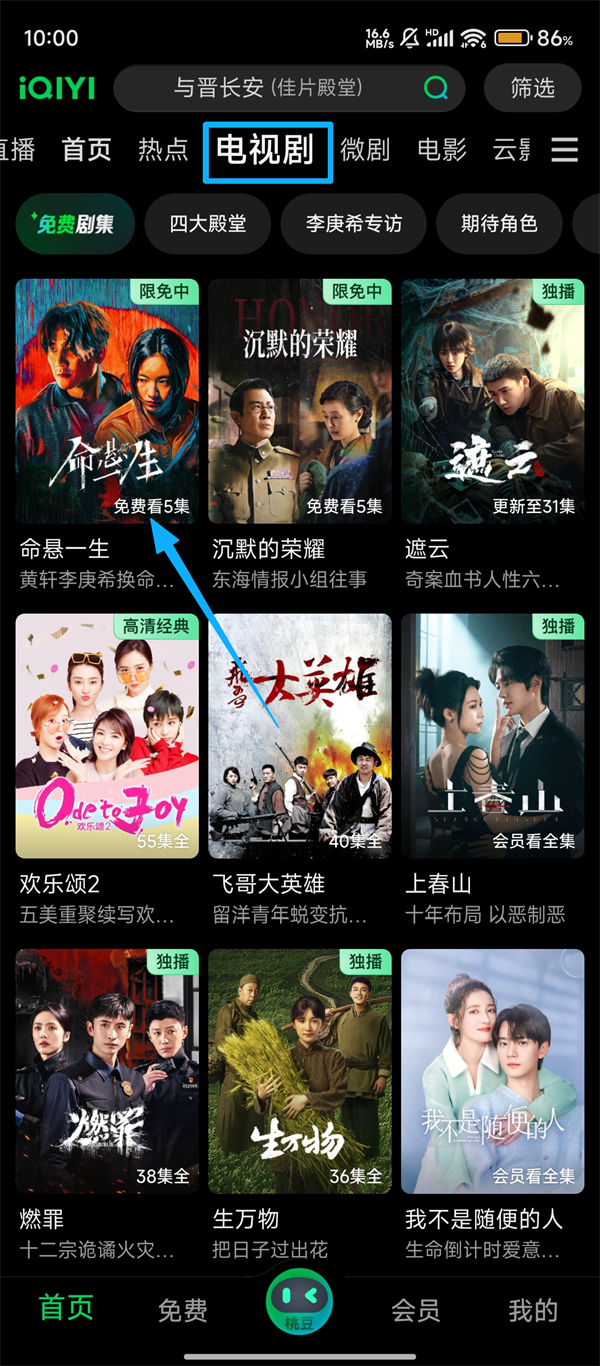Open the search box showing 与晋长安
This screenshot has width=600, height=1366.
[x=268, y=89]
